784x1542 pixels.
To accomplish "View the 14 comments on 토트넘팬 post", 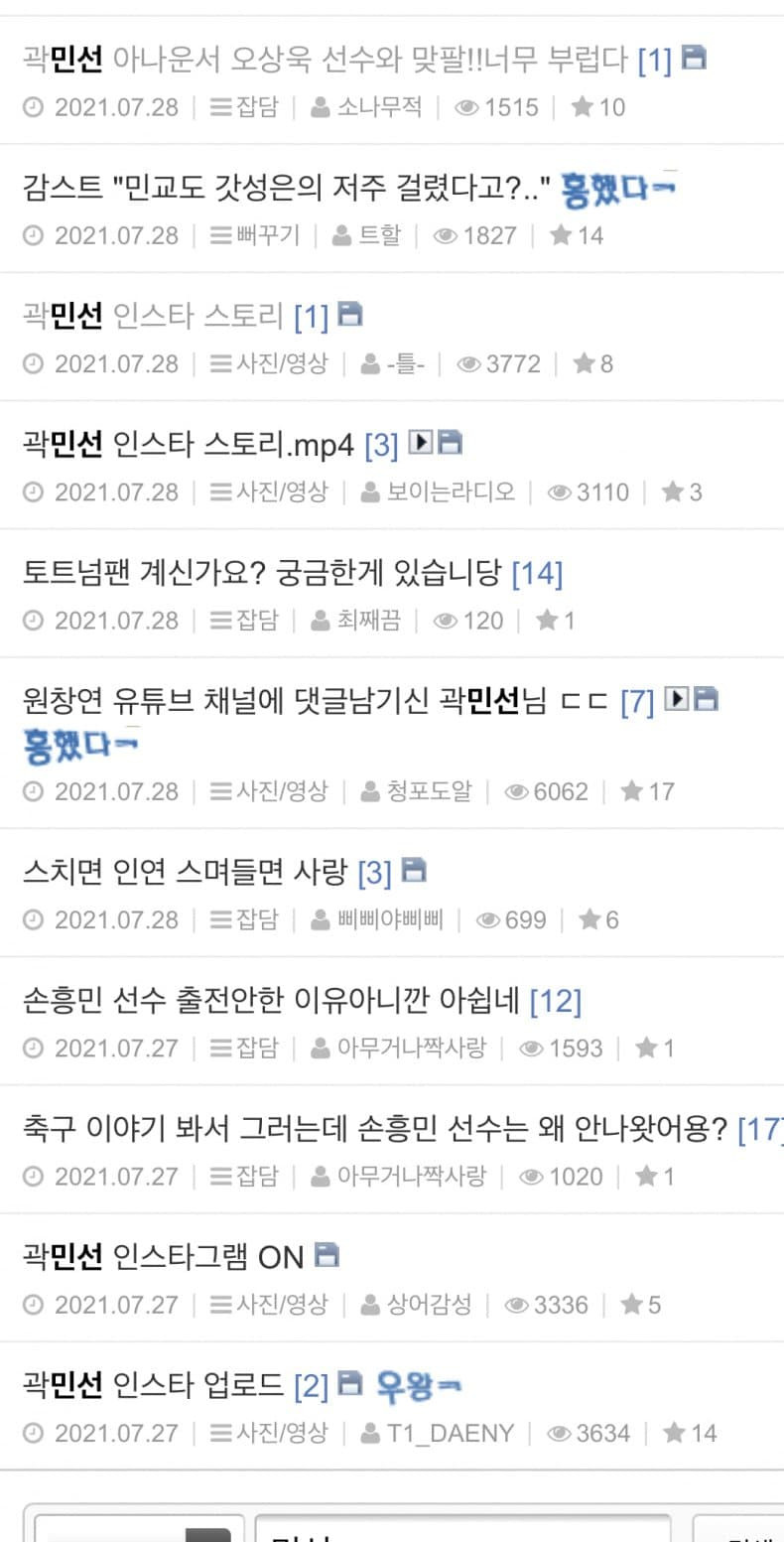I will tap(537, 573).
